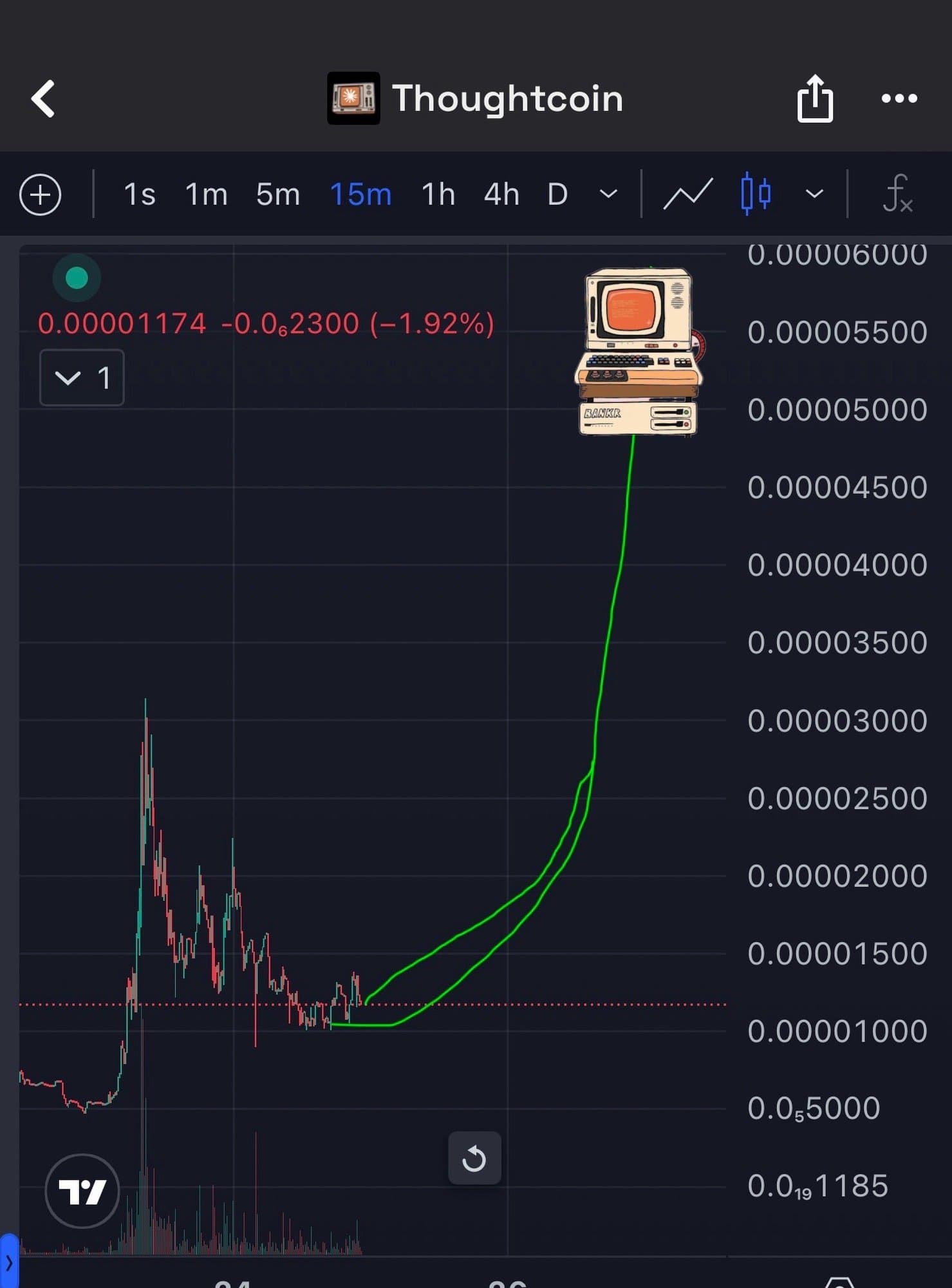This screenshot has width=952, height=1288.
Task: Tap the plus circle to add a symbol
Action: [x=41, y=194]
